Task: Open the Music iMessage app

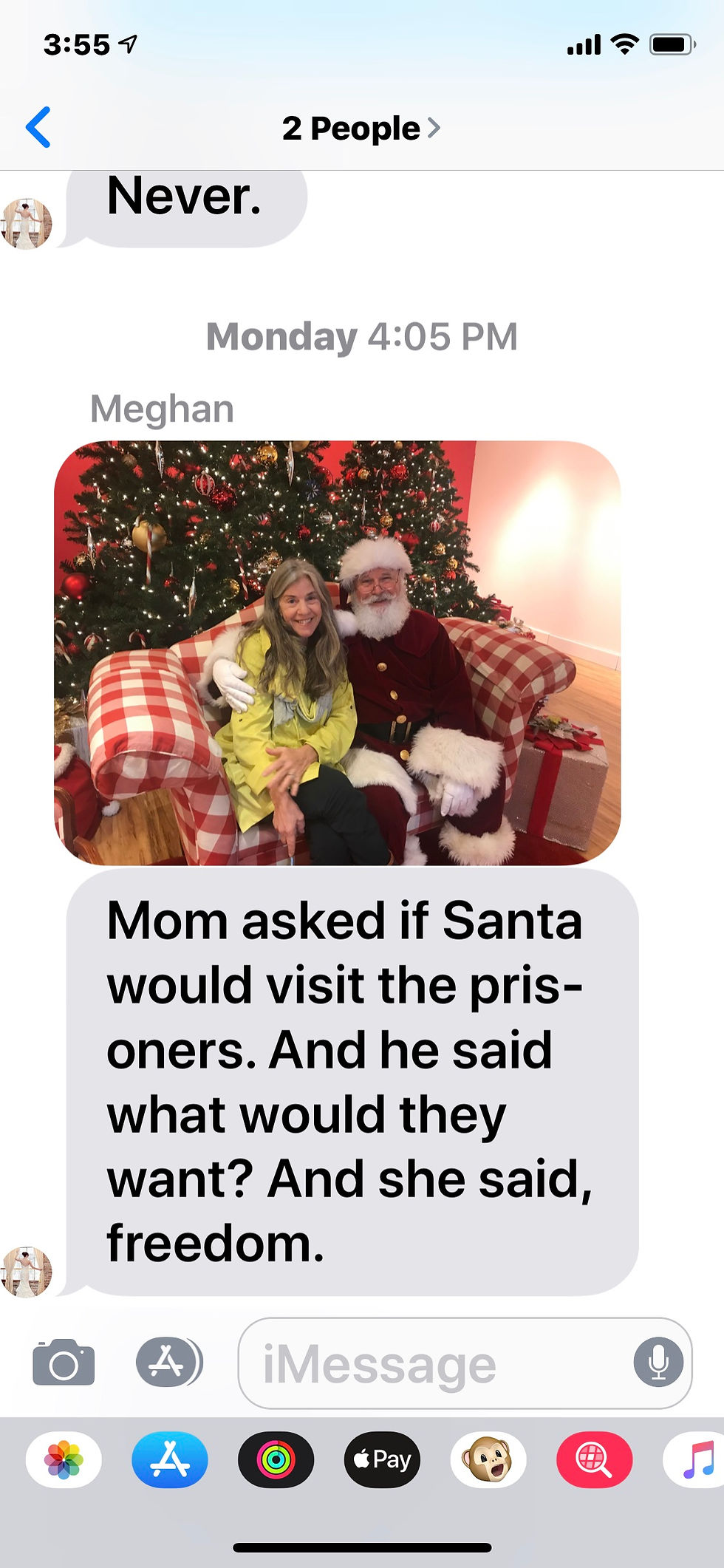Action: click(x=694, y=1459)
